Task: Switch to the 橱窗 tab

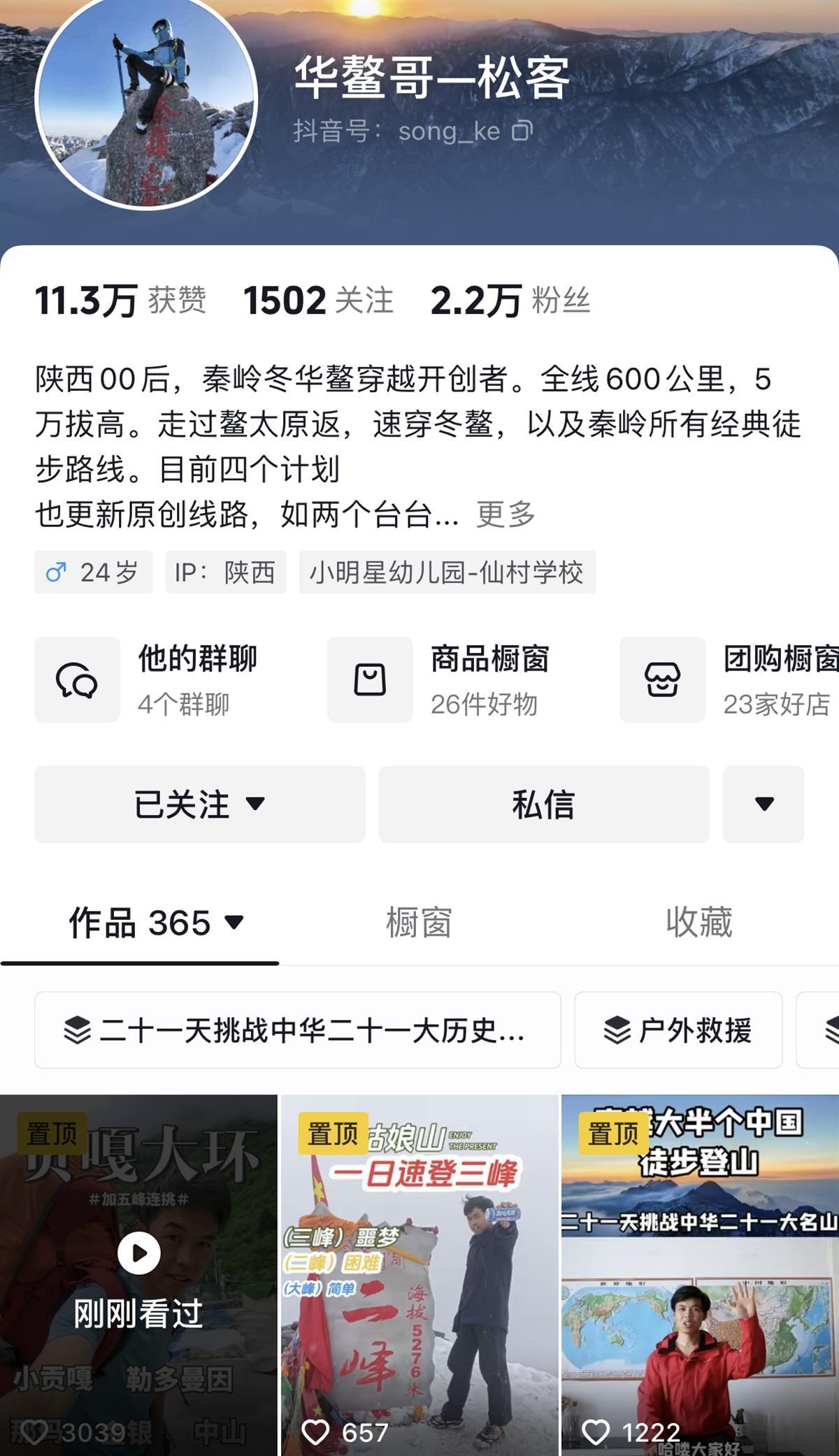Action: click(419, 923)
